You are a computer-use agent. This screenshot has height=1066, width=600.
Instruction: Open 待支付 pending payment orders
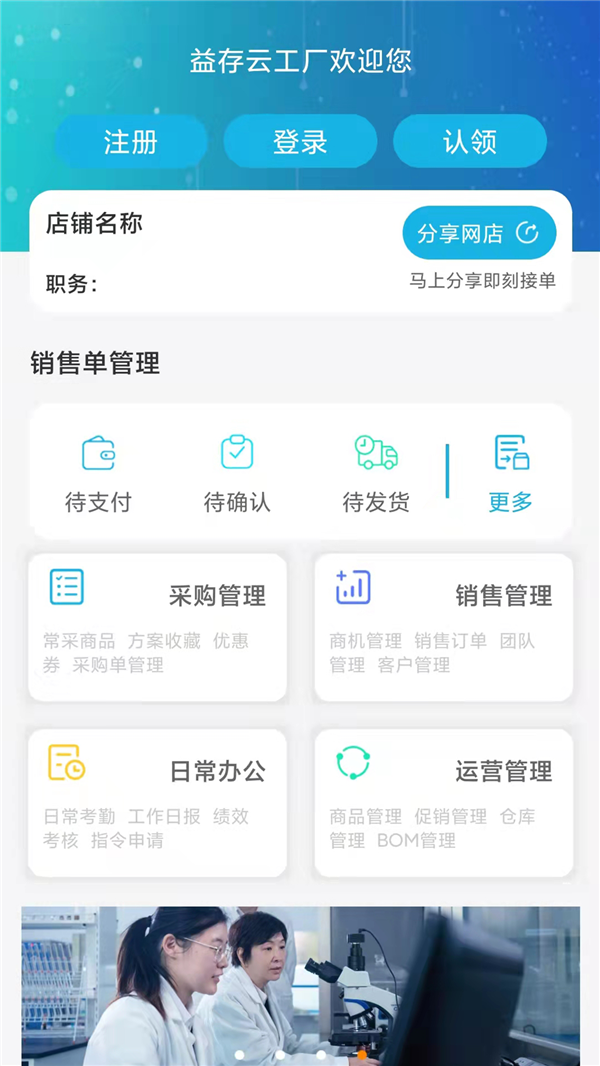[x=98, y=474]
